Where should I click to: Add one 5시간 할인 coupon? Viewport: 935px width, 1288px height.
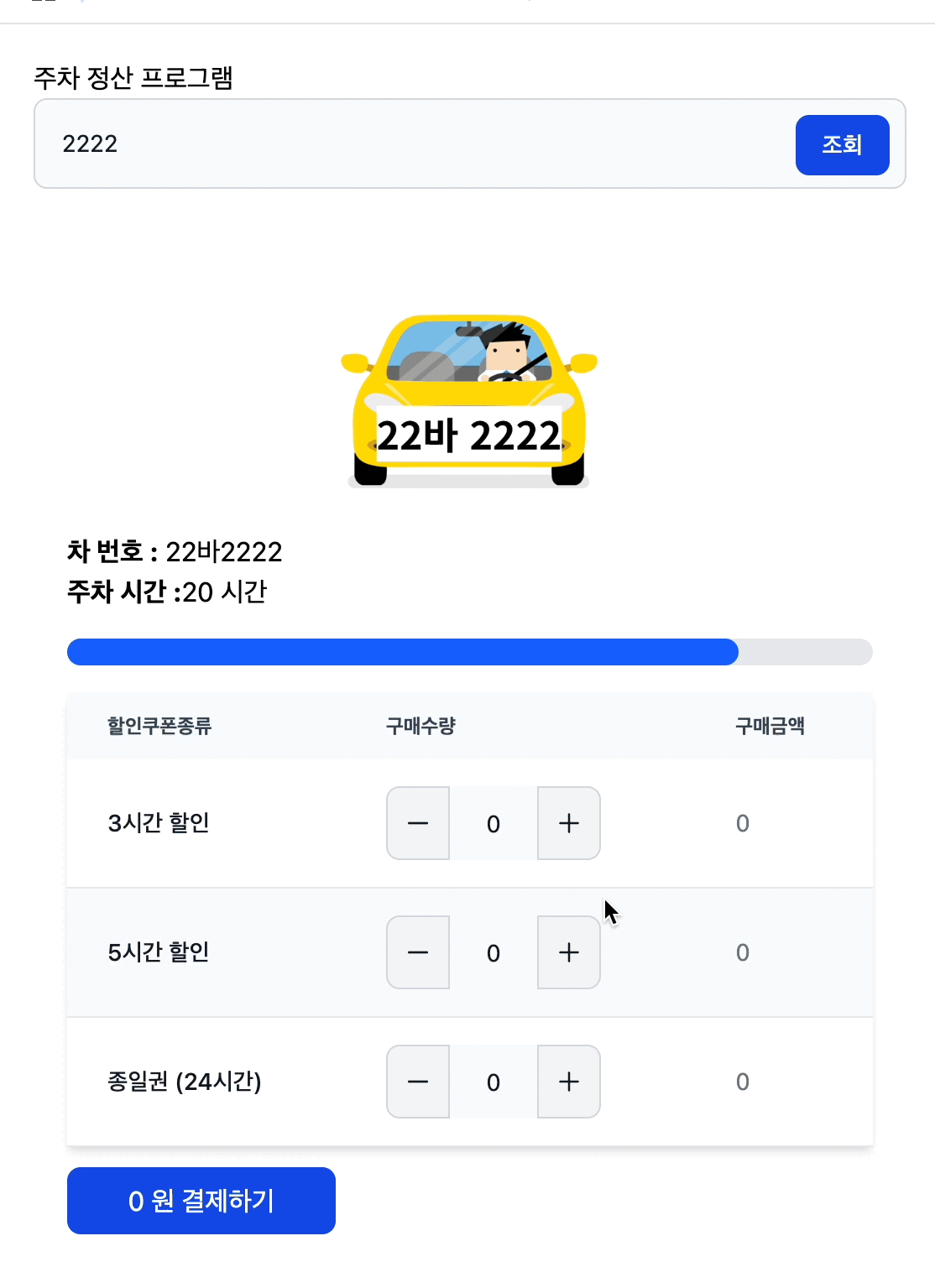(x=569, y=952)
